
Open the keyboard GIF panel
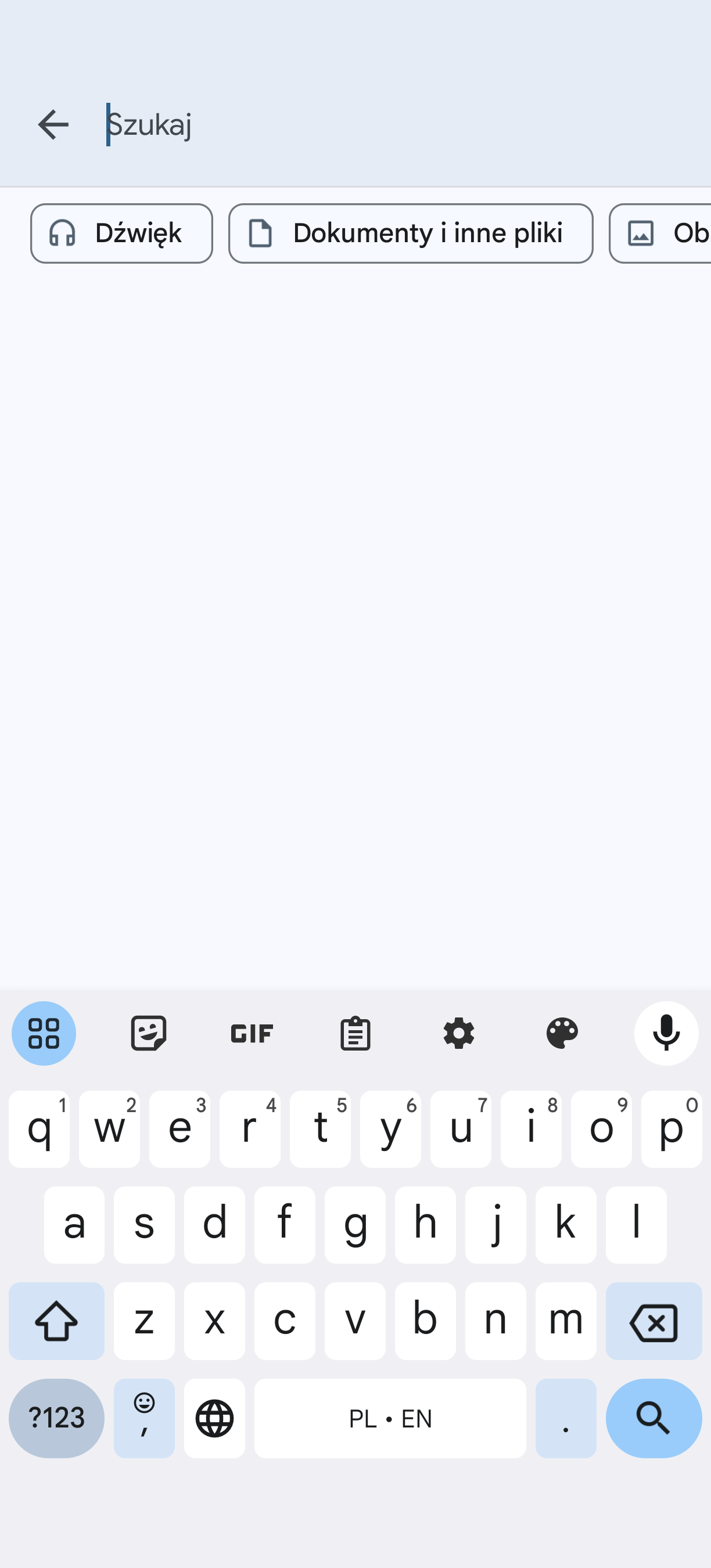pyautogui.click(x=252, y=1033)
